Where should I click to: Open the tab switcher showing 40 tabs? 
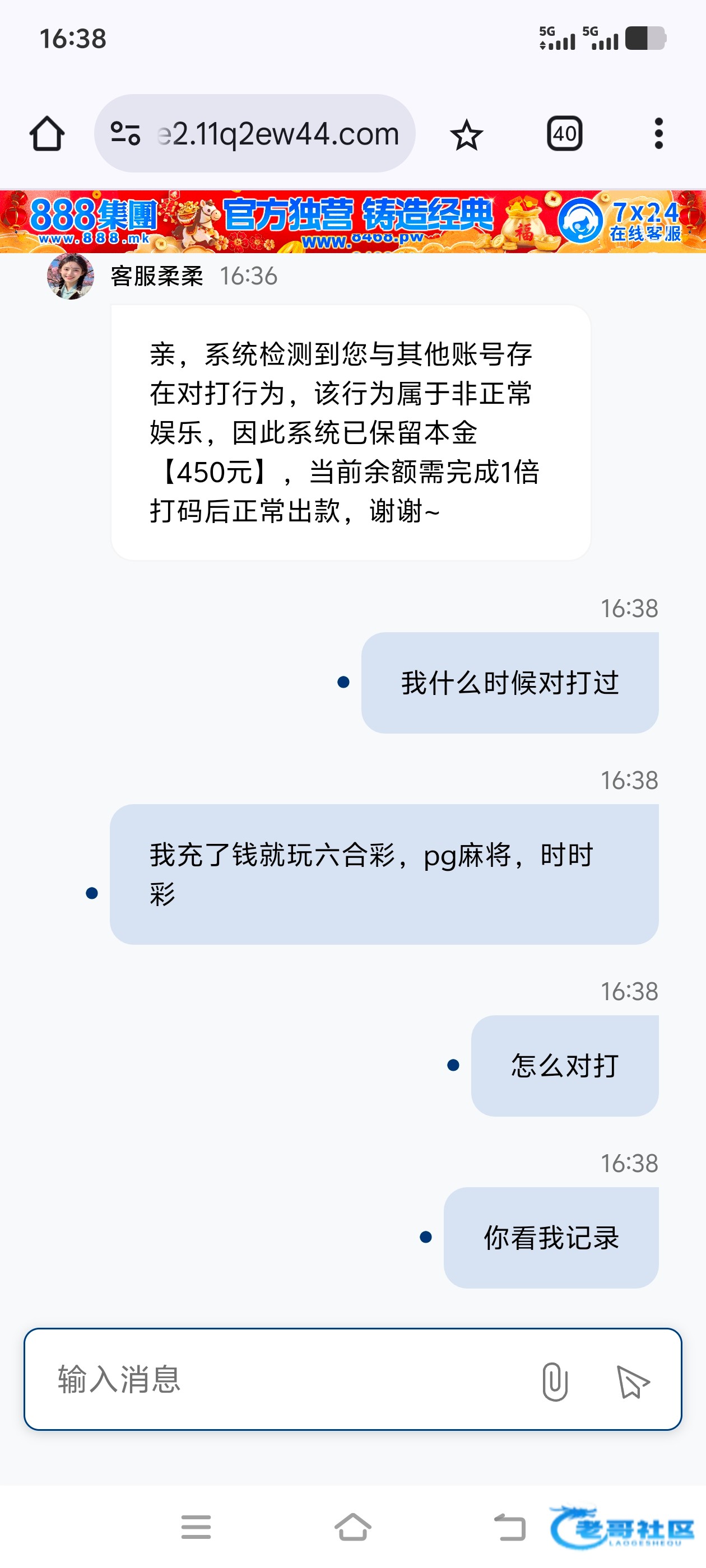click(564, 134)
